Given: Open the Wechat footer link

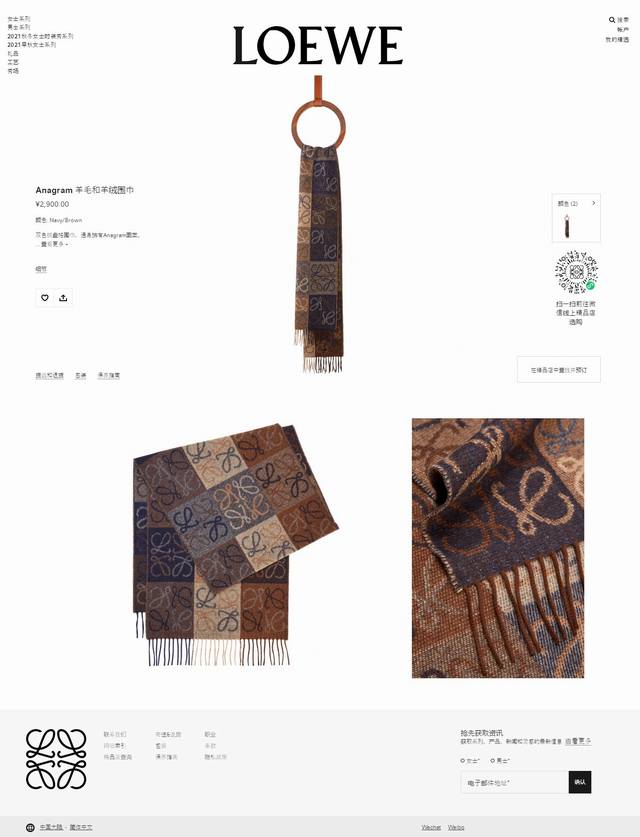Looking at the screenshot, I should (431, 827).
